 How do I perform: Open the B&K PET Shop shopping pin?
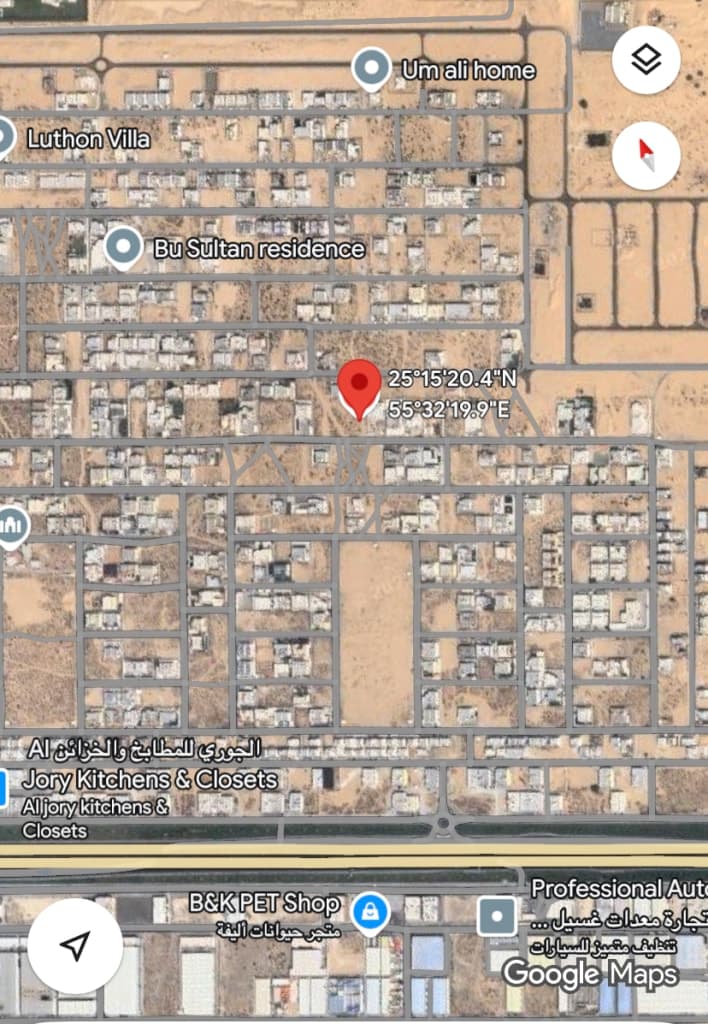pos(371,912)
